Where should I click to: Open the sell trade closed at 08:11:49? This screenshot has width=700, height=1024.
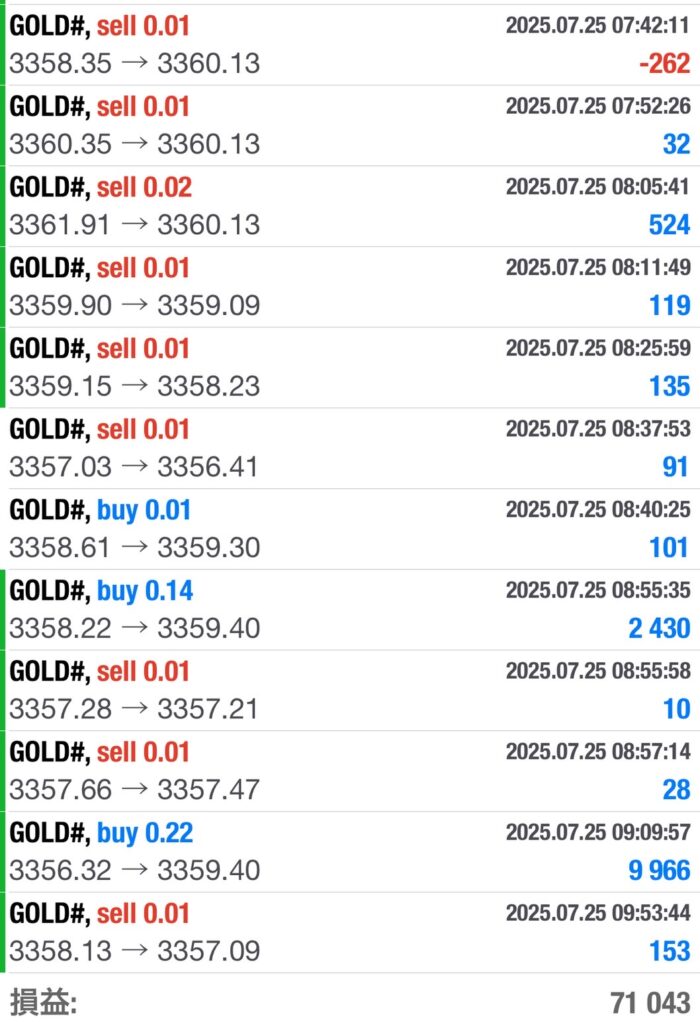[350, 287]
